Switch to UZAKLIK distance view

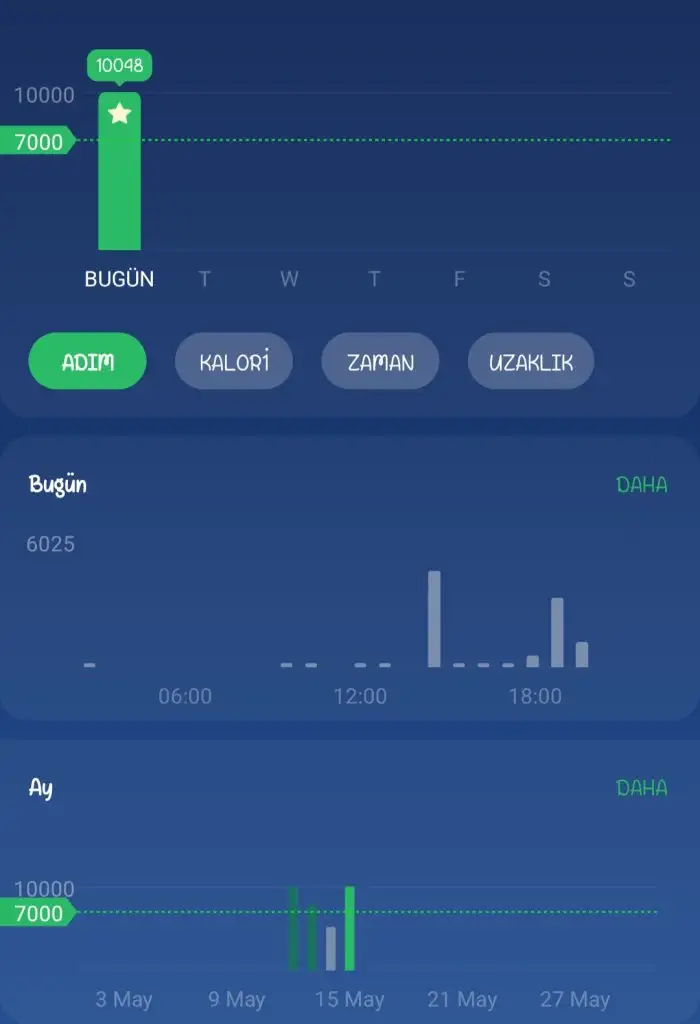(531, 361)
